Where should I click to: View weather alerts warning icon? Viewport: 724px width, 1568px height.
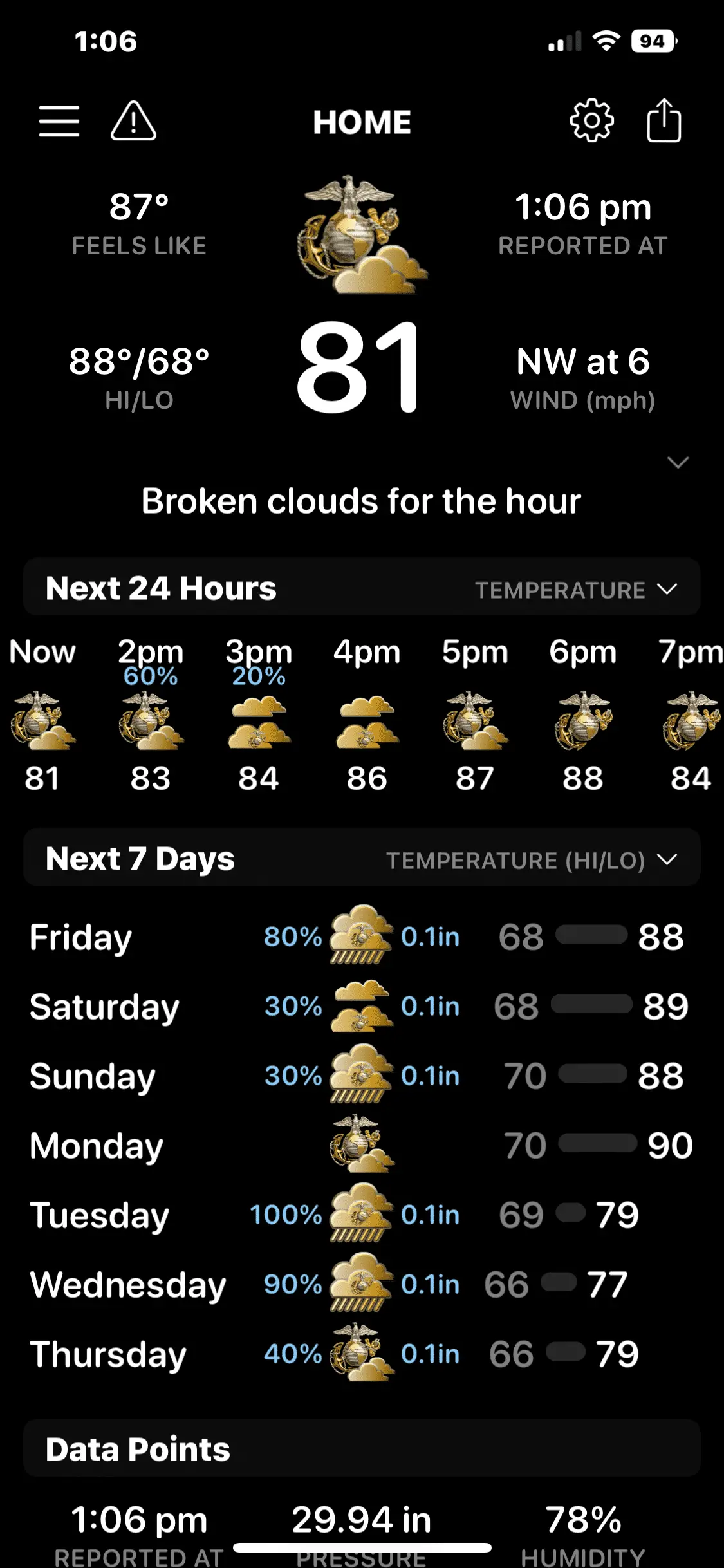pyautogui.click(x=133, y=121)
